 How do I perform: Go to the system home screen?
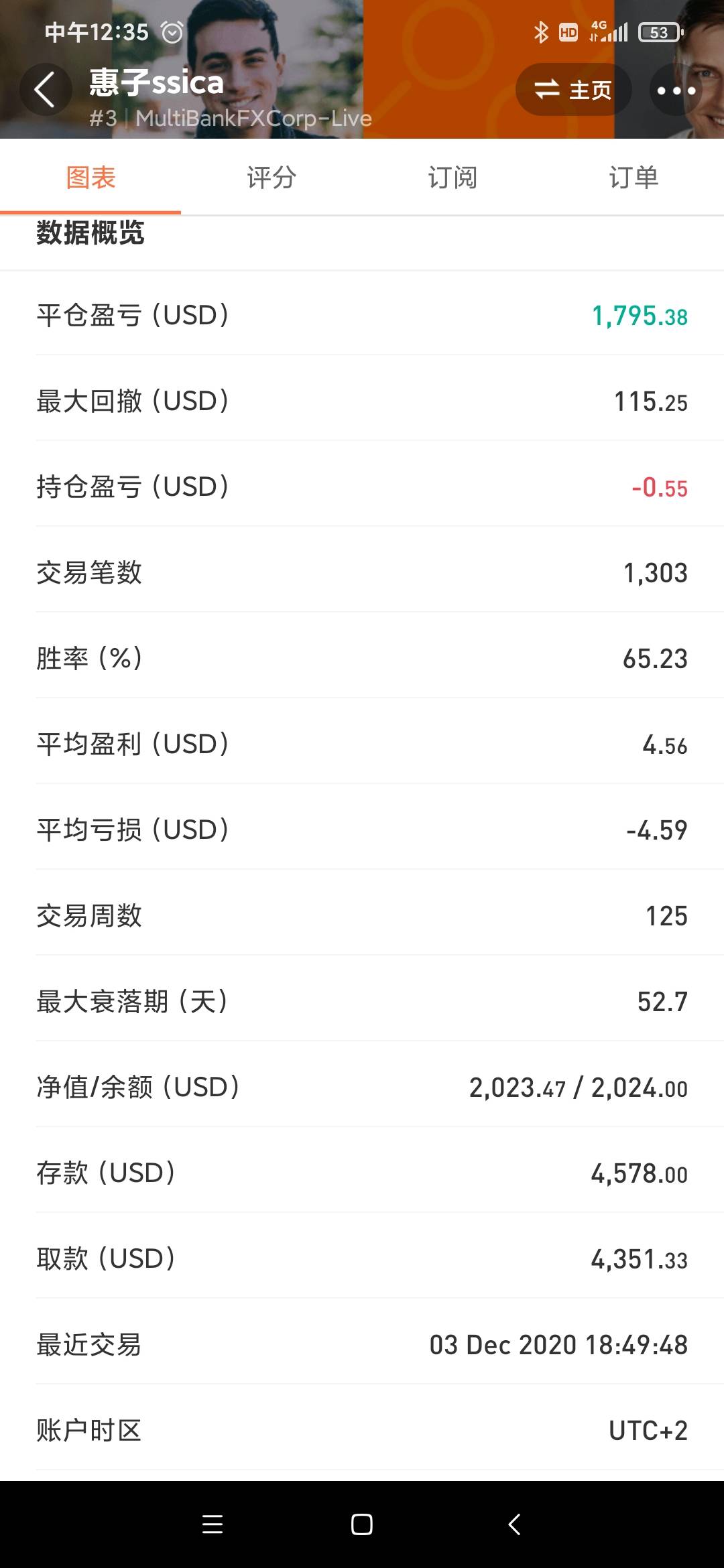click(362, 1524)
